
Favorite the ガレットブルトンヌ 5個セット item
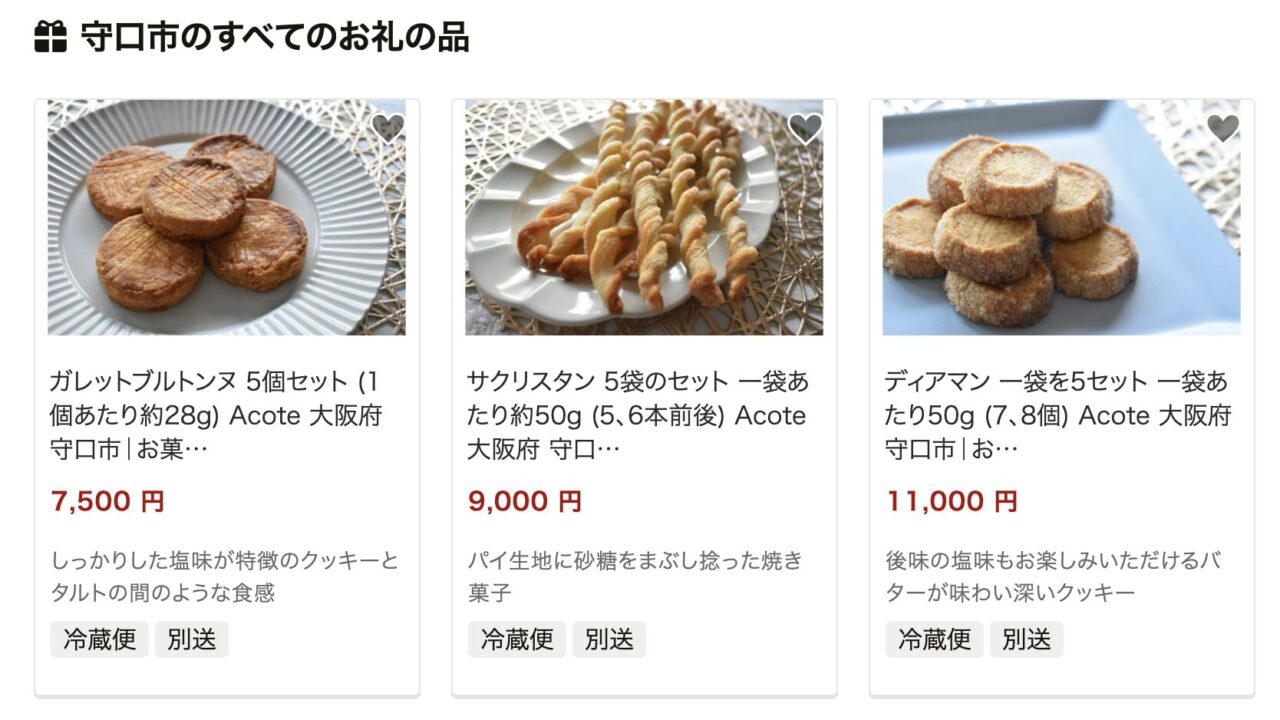[x=387, y=128]
